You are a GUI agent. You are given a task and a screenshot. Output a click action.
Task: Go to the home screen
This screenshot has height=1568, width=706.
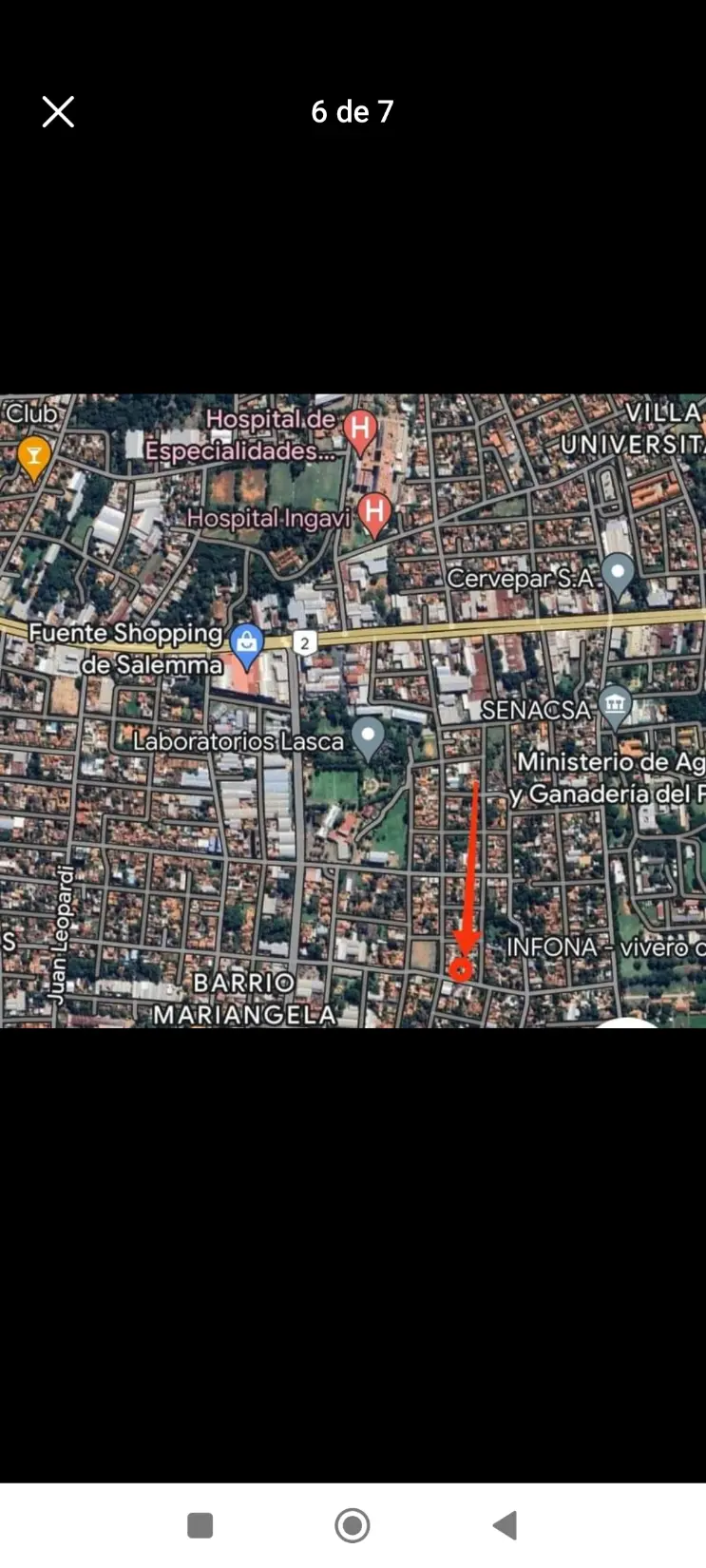coord(353,1525)
